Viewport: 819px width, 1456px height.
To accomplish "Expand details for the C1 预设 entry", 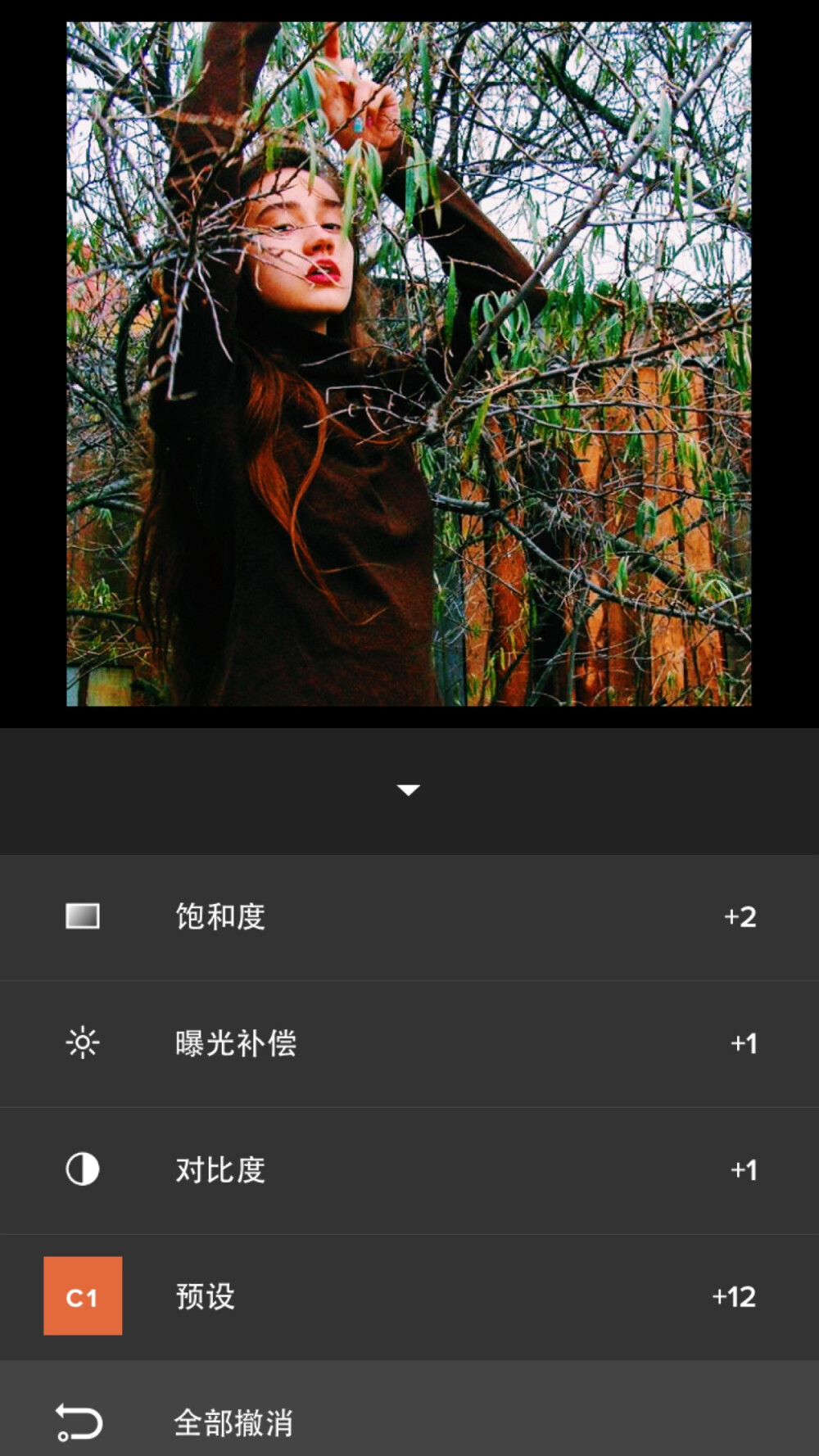I will pos(409,1296).
